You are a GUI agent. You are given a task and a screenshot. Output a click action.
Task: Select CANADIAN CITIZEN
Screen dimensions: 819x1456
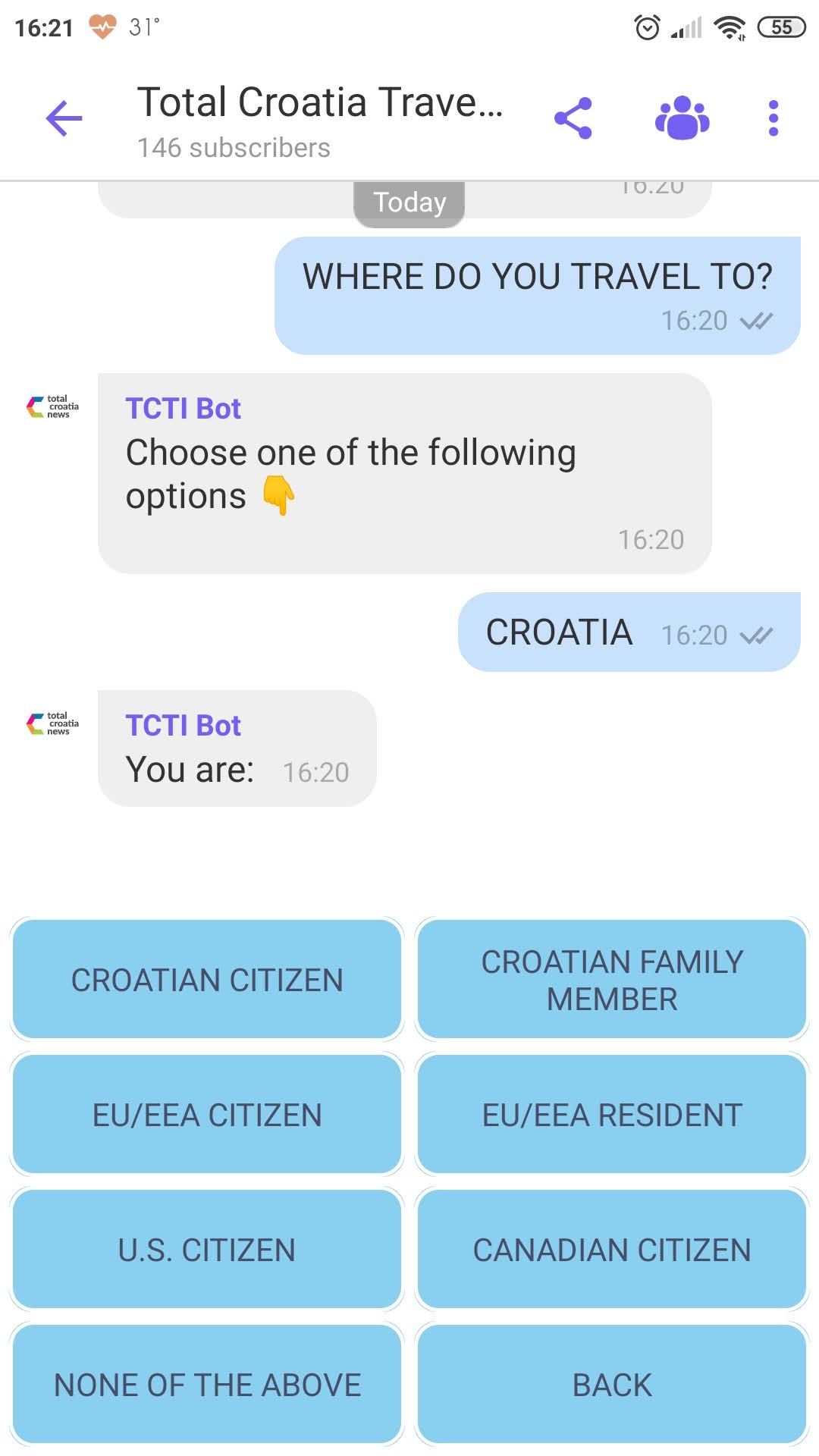click(612, 1250)
